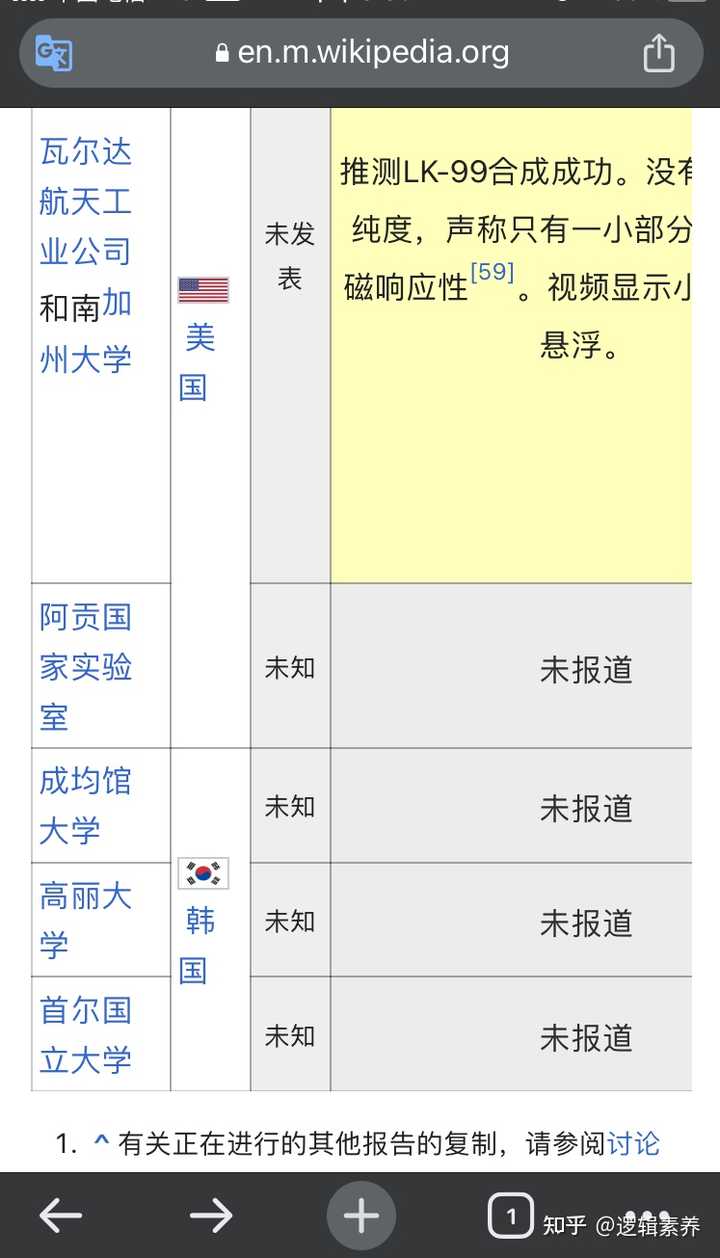Viewport: 720px width, 1258px height.
Task: Open the 讨论 link in footnote
Action: click(634, 1144)
